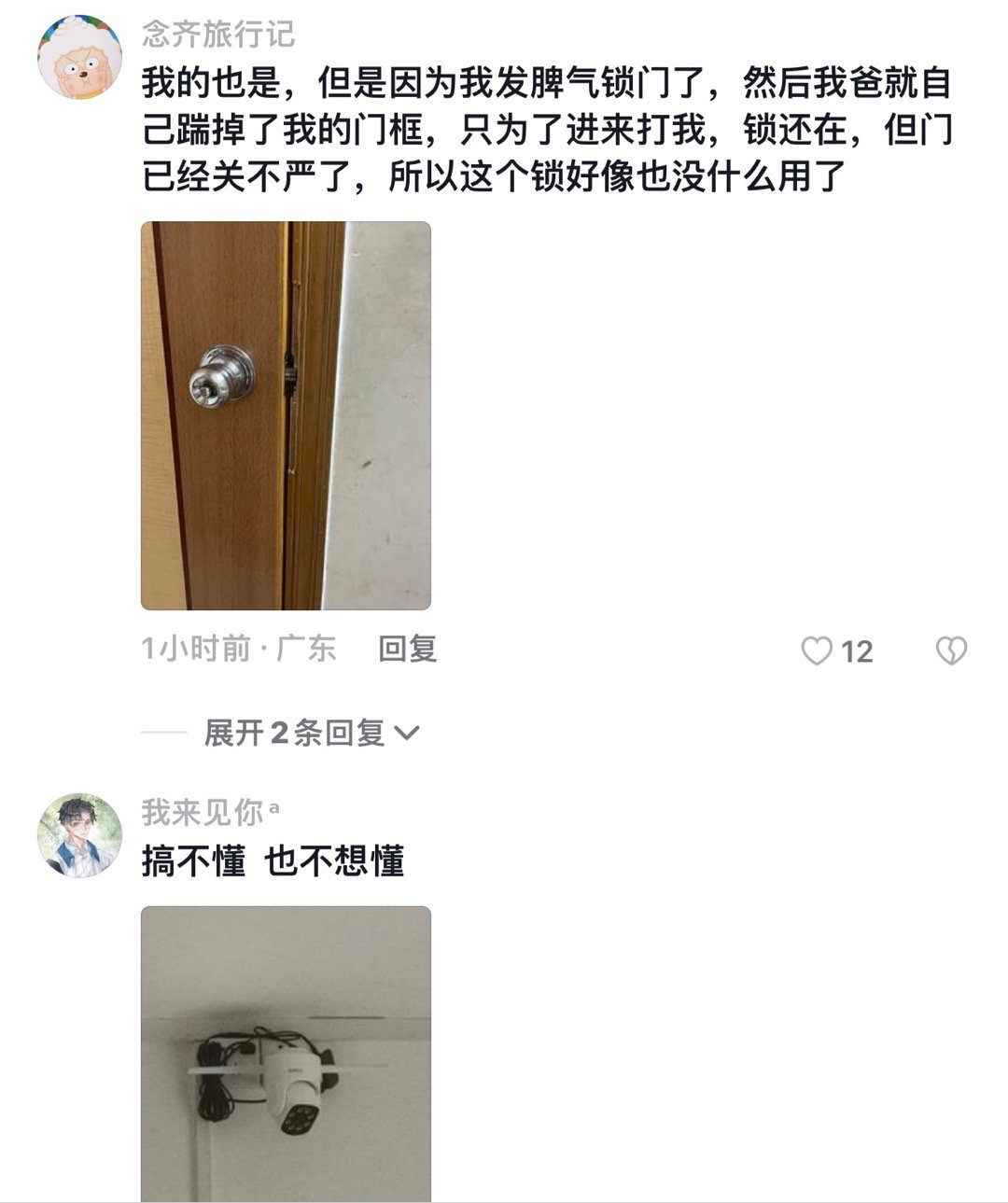Reply to 念齐旅行记's comment via 回复
Viewport: 1008px width, 1203px height.
(407, 649)
